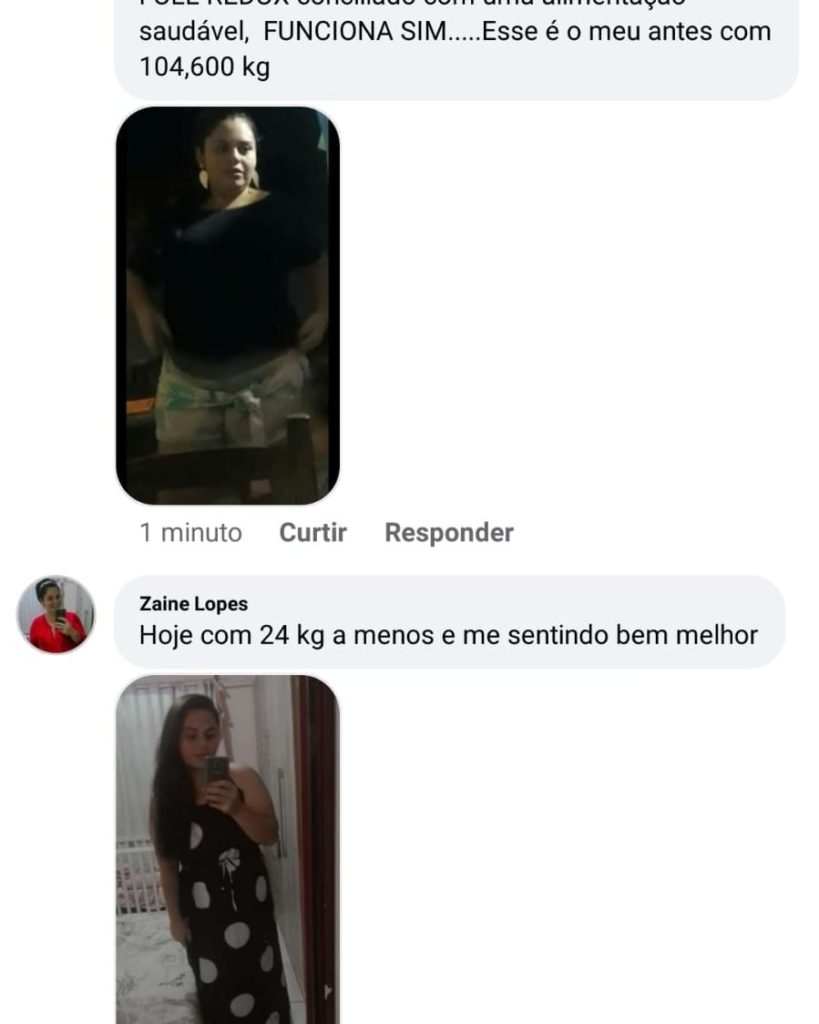Open the 104,600 kg before photo
Viewport: 819px width, 1024px height.
228,305
